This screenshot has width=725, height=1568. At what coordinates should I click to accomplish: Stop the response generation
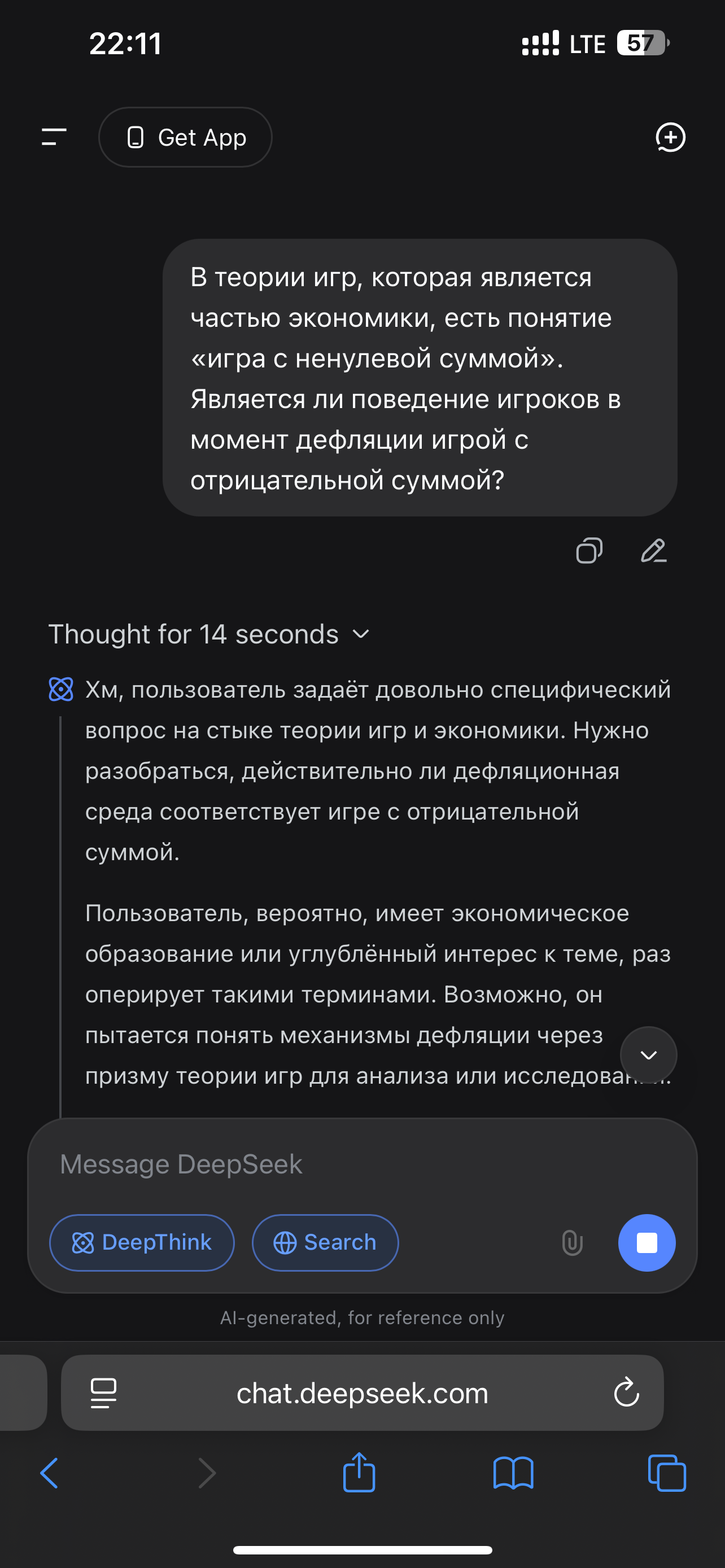647,1242
